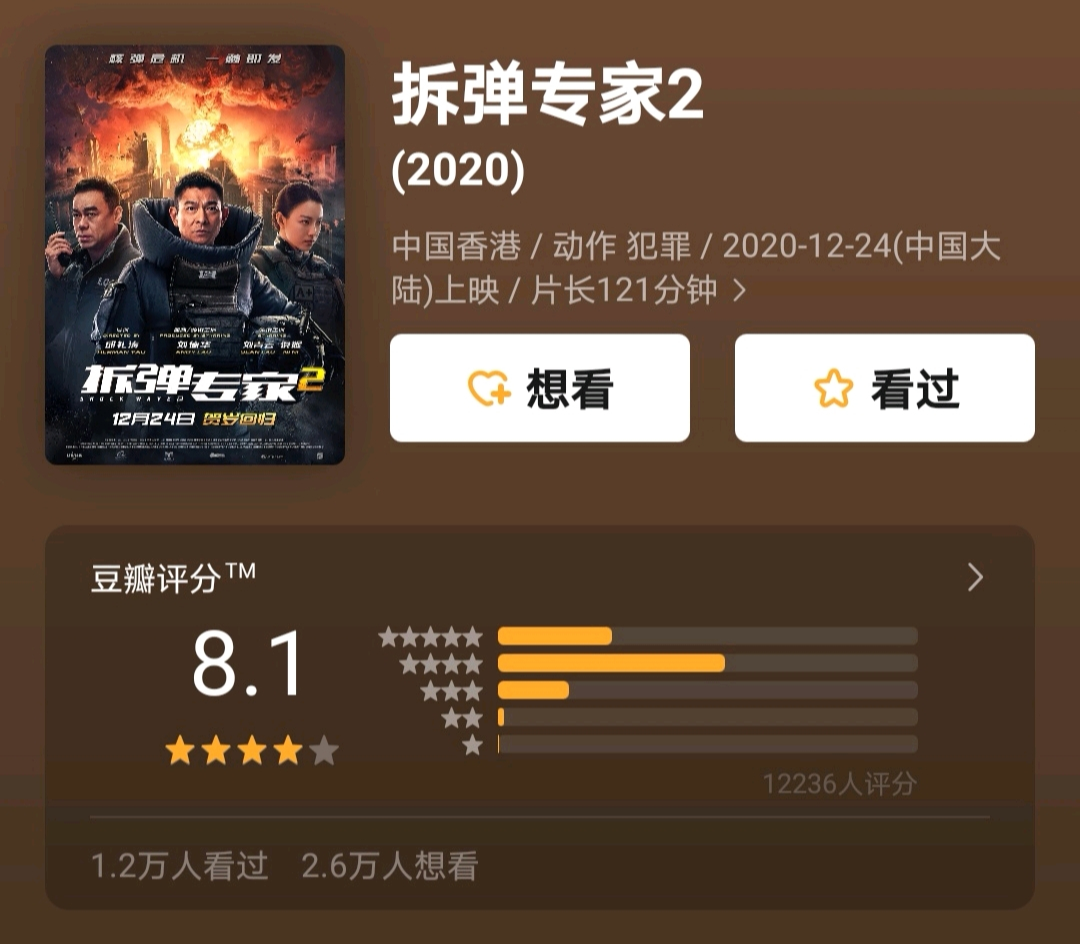Screen dimensions: 1080x944
Task: Open 豆瓣评分 rating details arrow
Action: [x=975, y=577]
